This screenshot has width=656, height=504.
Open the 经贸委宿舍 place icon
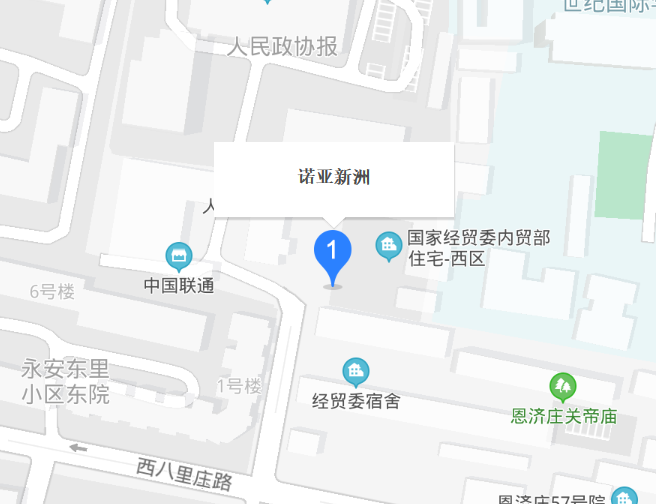(355, 372)
